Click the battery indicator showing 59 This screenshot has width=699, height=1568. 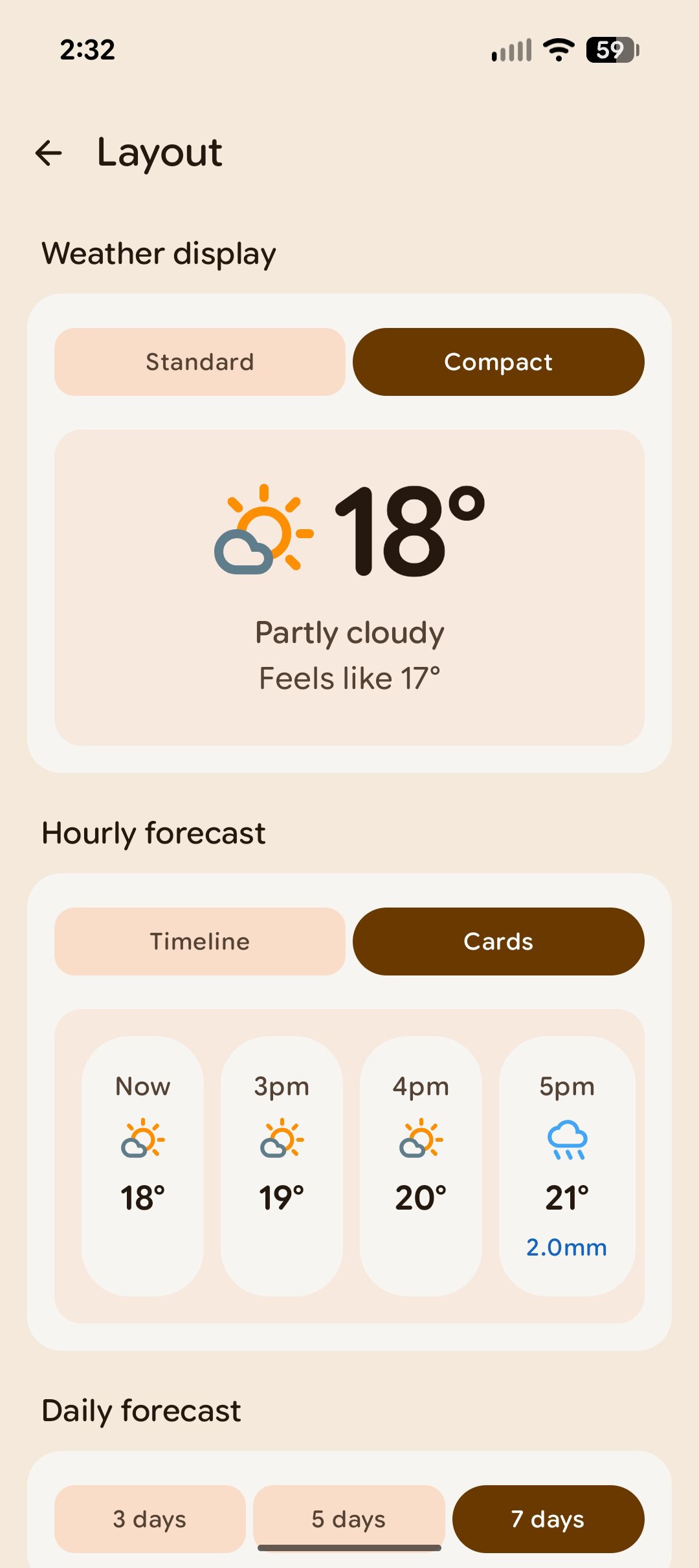pos(609,50)
